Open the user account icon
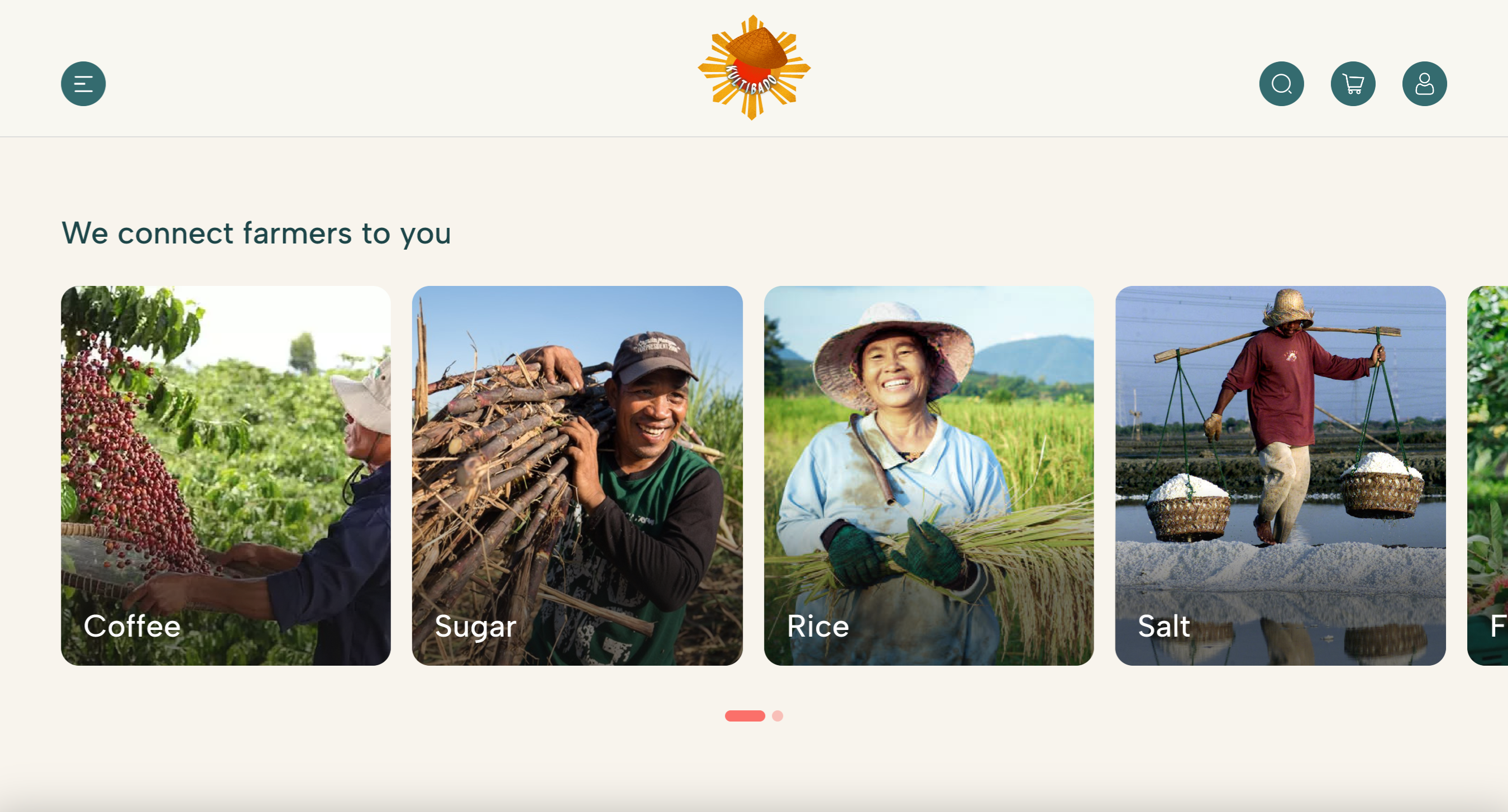Screen dimensions: 1508x812 point(1424,84)
